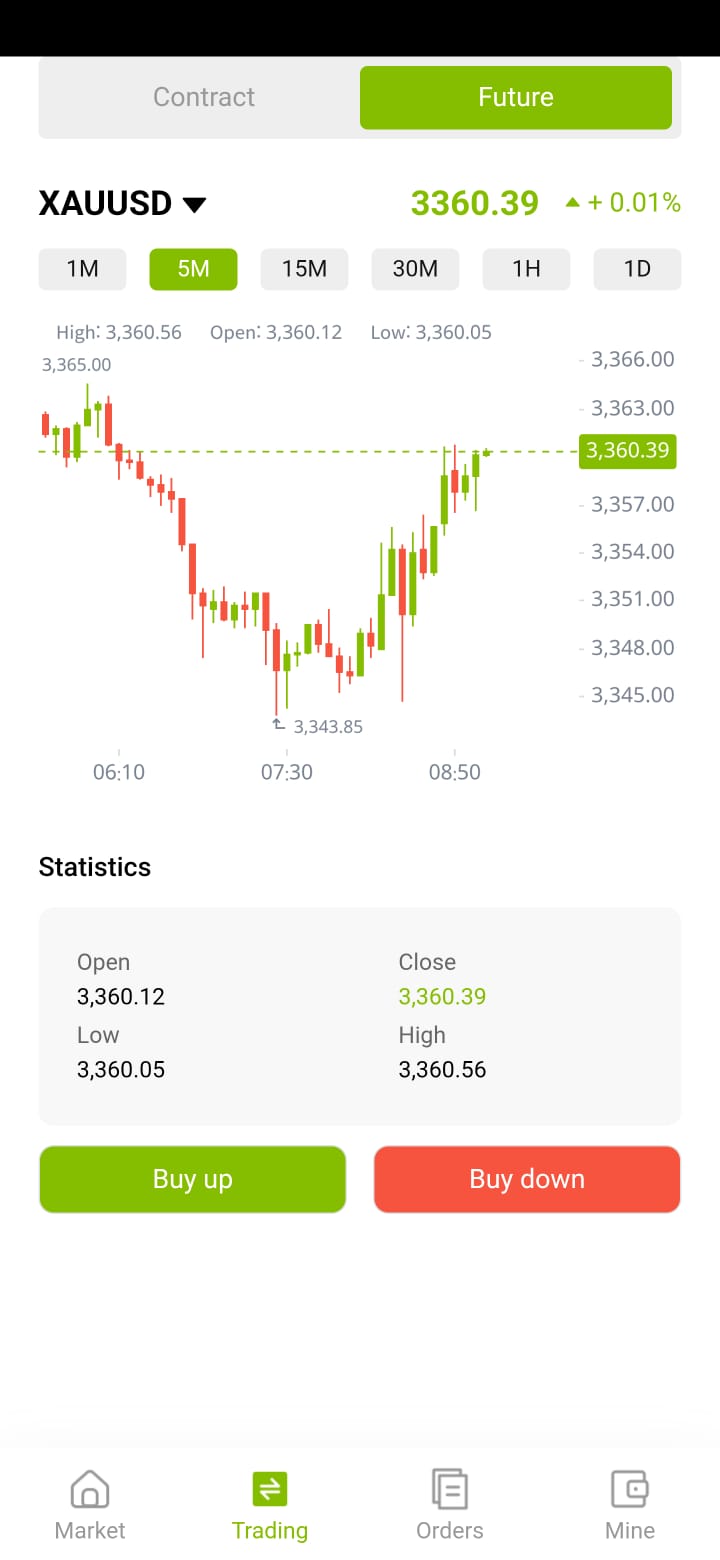Go to the Market tab
This screenshot has height=1560, width=720.
point(90,1505)
